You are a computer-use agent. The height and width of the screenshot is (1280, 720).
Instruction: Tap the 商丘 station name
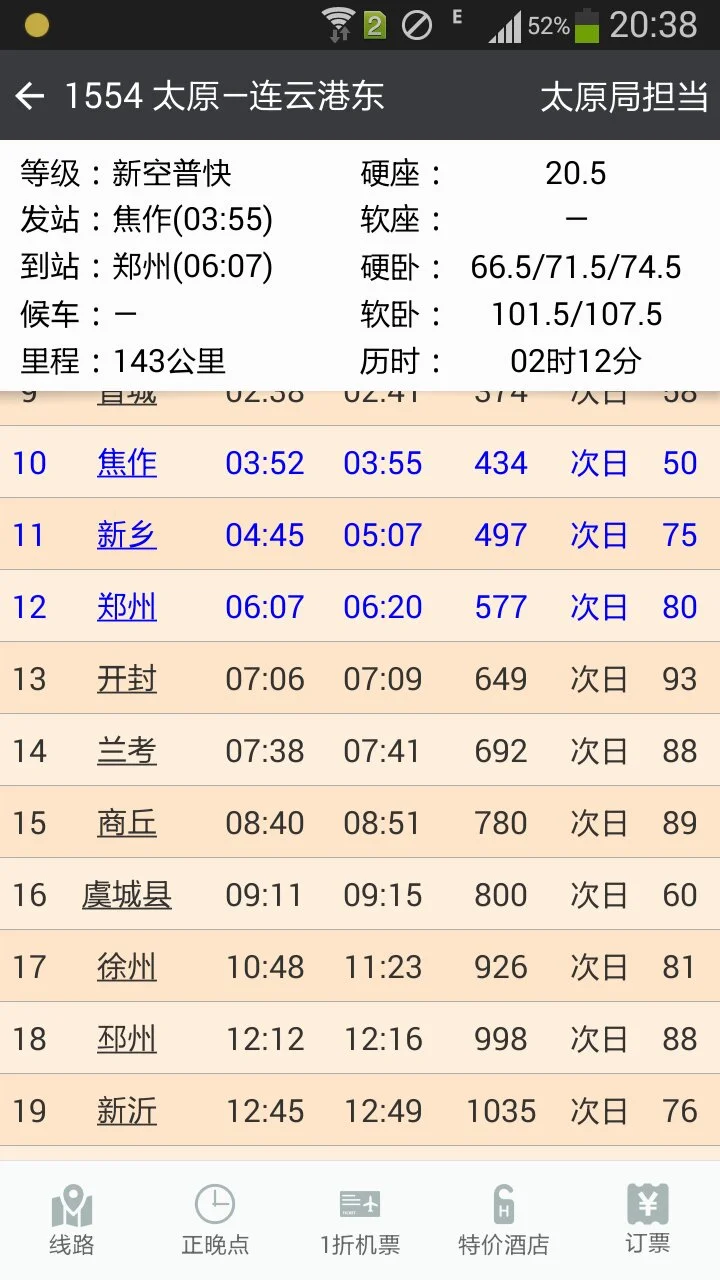click(x=125, y=823)
